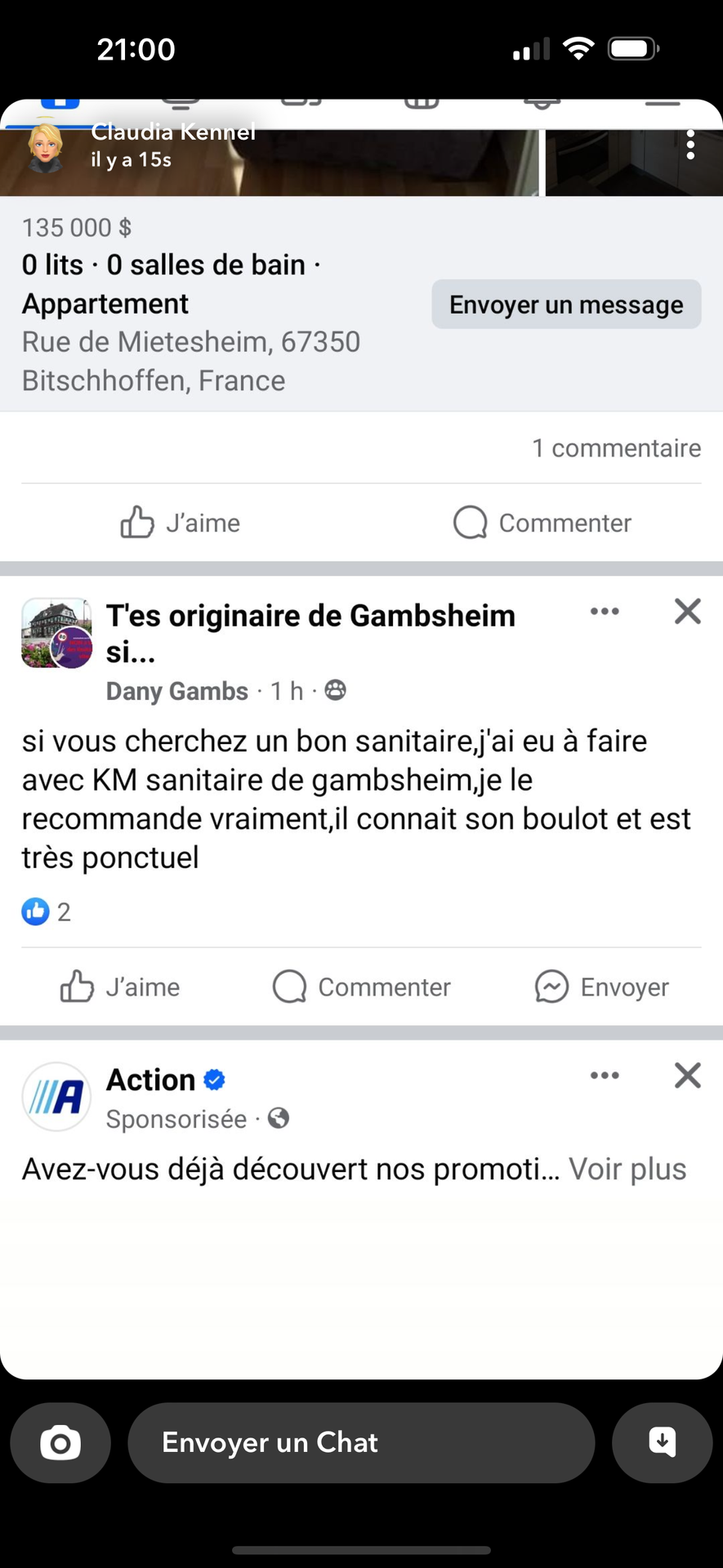This screenshot has width=723, height=1568.
Task: Open more options on Action ad
Action: click(x=605, y=1076)
